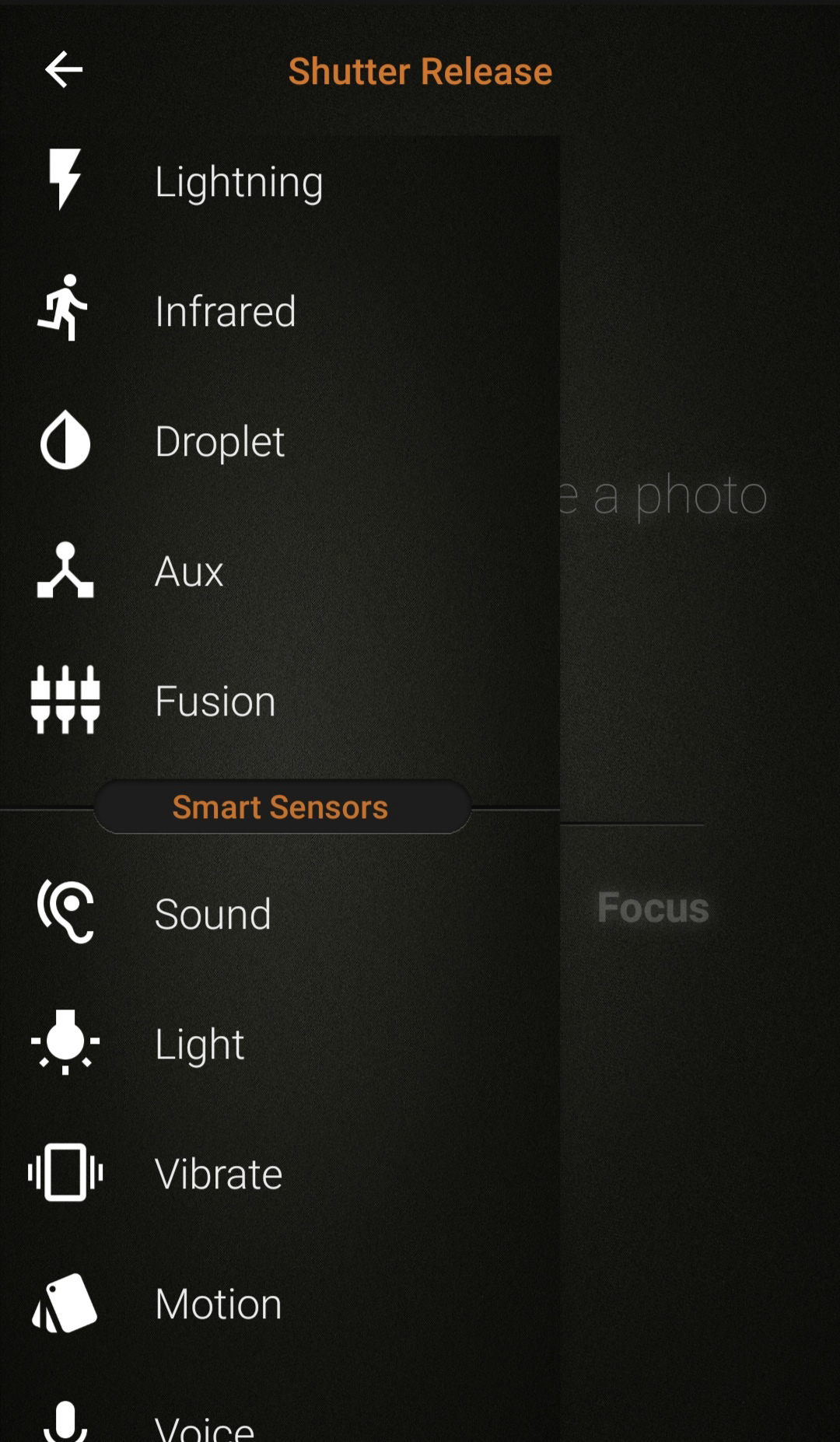Choose the Aux menu item

[189, 572]
